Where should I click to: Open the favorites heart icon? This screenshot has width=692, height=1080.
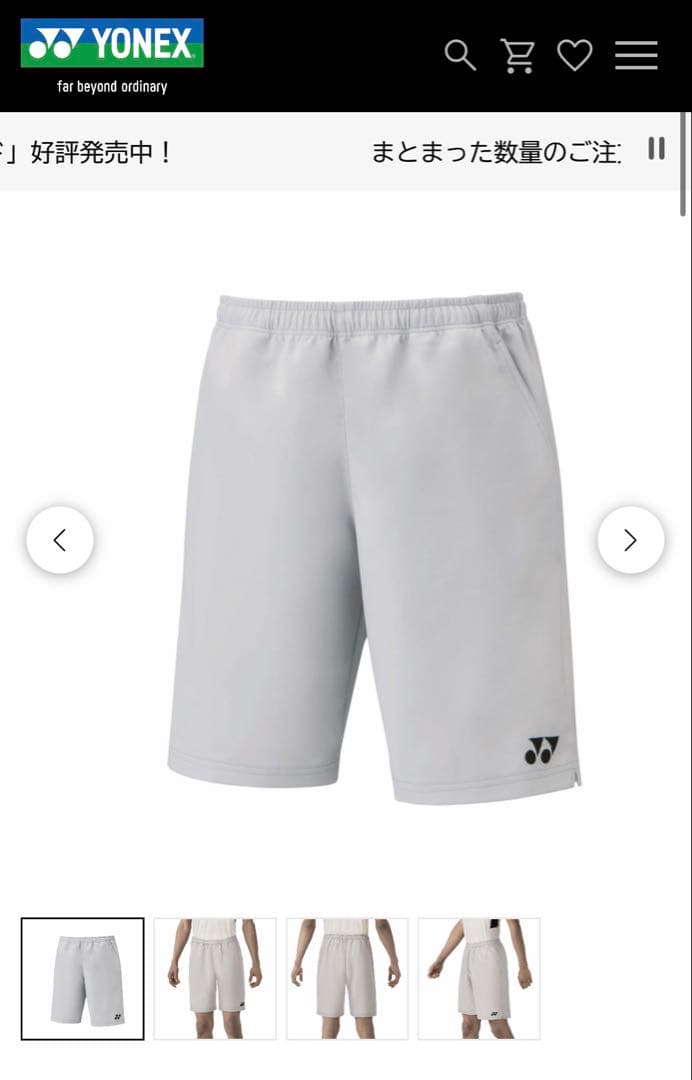pos(575,55)
